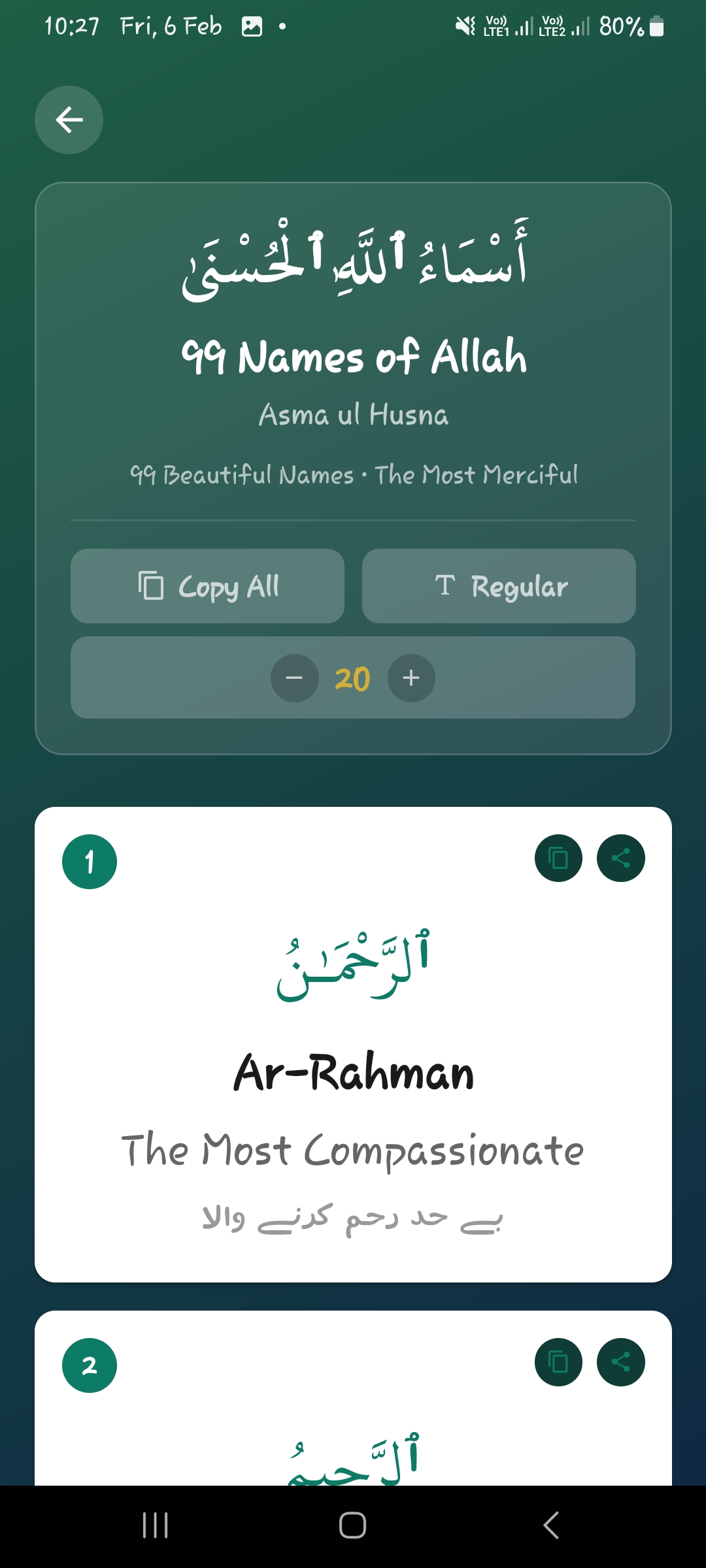Share the Ar-Rahman name card
The image size is (706, 1568).
point(620,858)
